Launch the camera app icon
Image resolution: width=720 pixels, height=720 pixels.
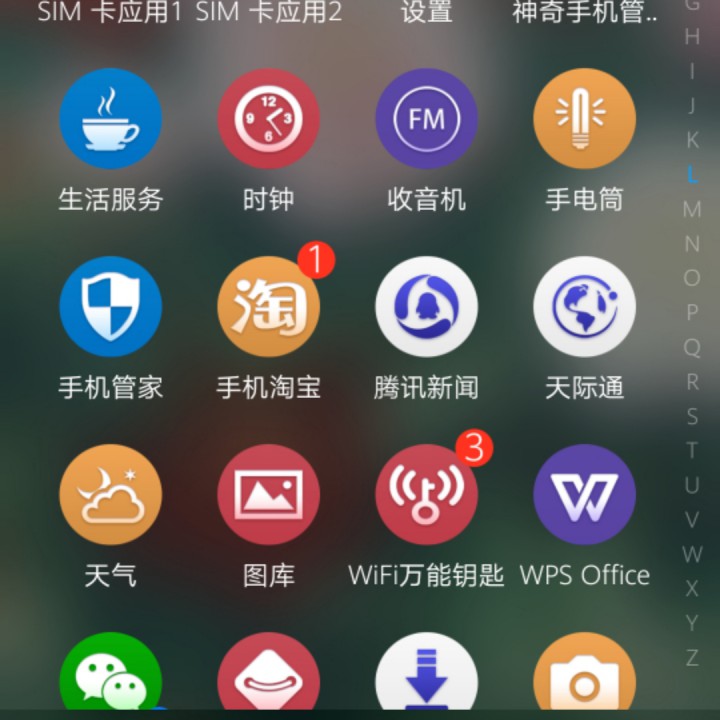point(585,671)
